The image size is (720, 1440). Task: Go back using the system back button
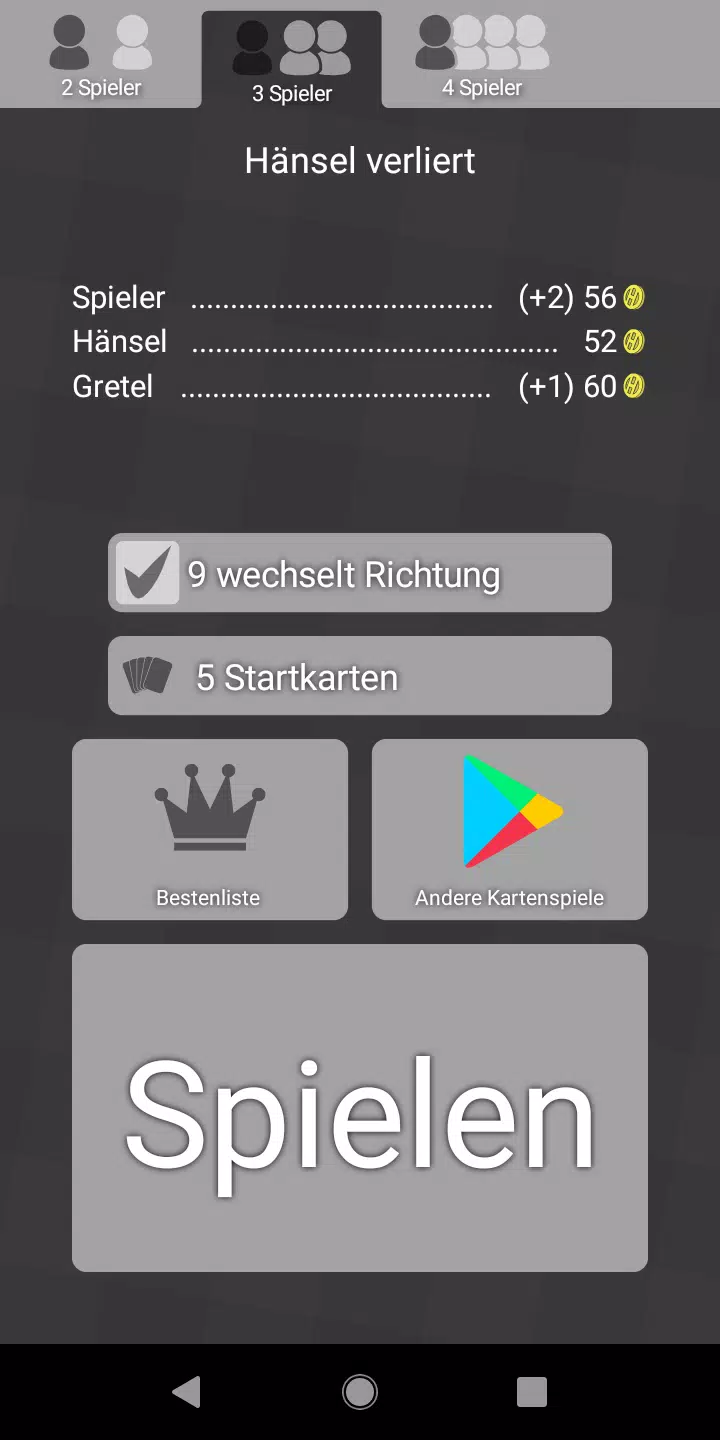click(186, 1391)
